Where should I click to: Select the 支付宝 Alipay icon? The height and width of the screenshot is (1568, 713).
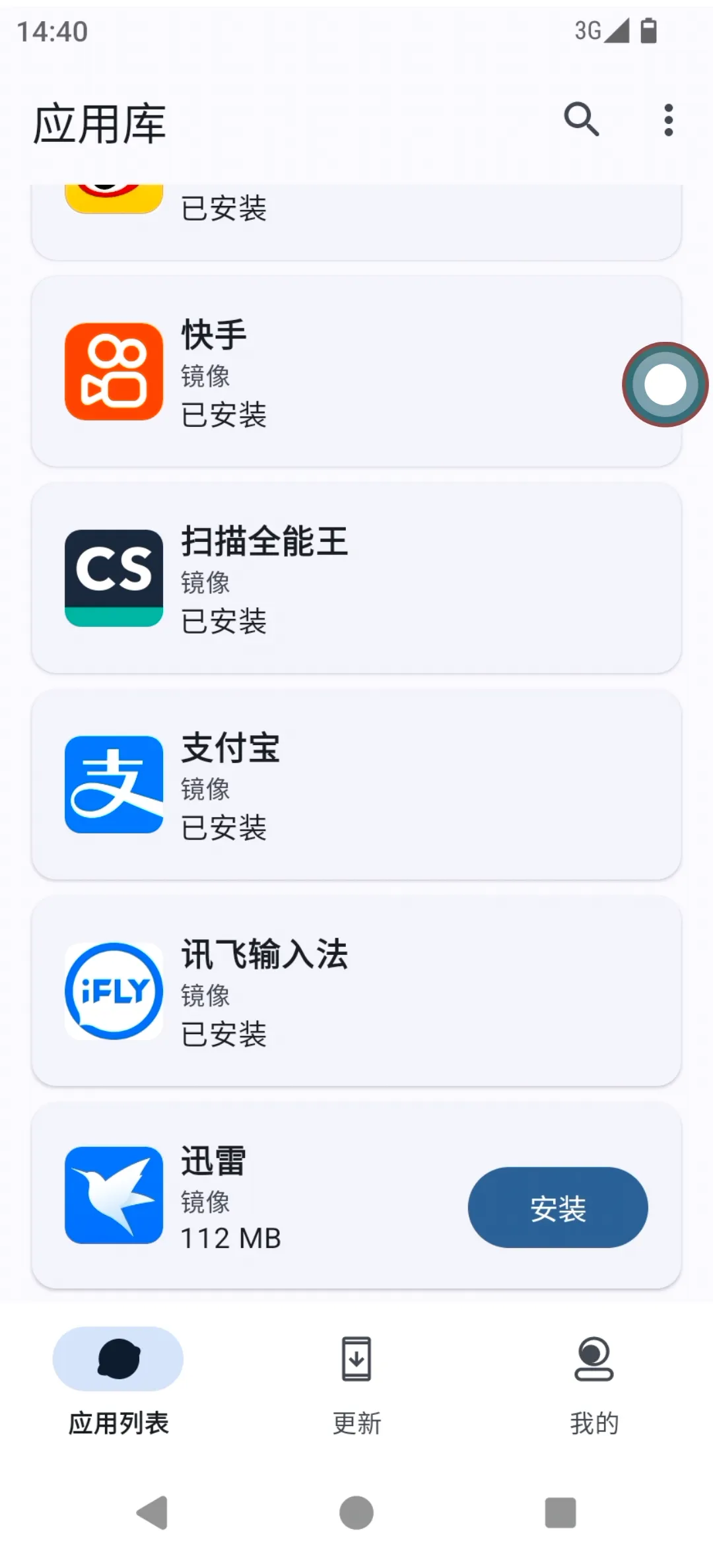point(113,785)
